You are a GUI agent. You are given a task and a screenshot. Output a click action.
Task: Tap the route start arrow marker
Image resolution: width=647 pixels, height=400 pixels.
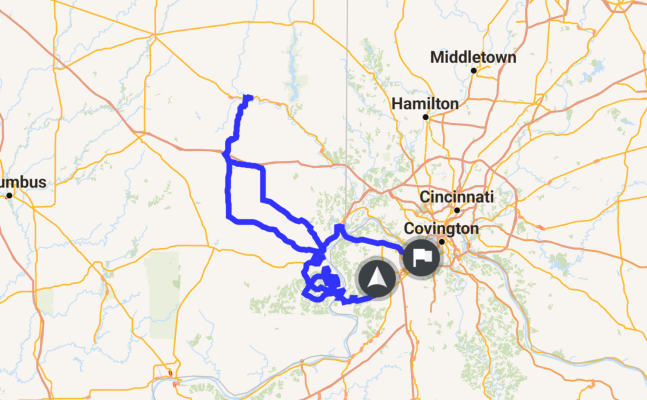point(376,278)
